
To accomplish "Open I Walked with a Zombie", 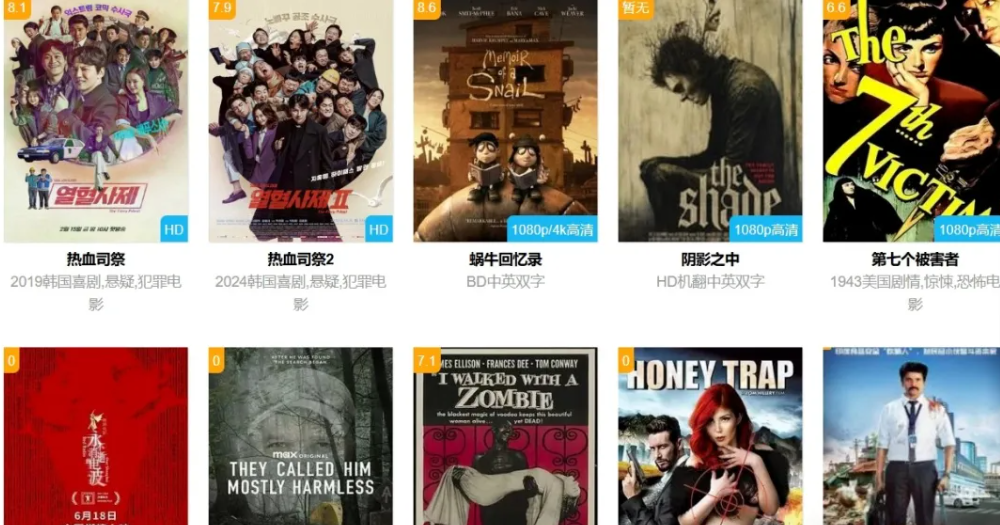I will tap(505, 436).
